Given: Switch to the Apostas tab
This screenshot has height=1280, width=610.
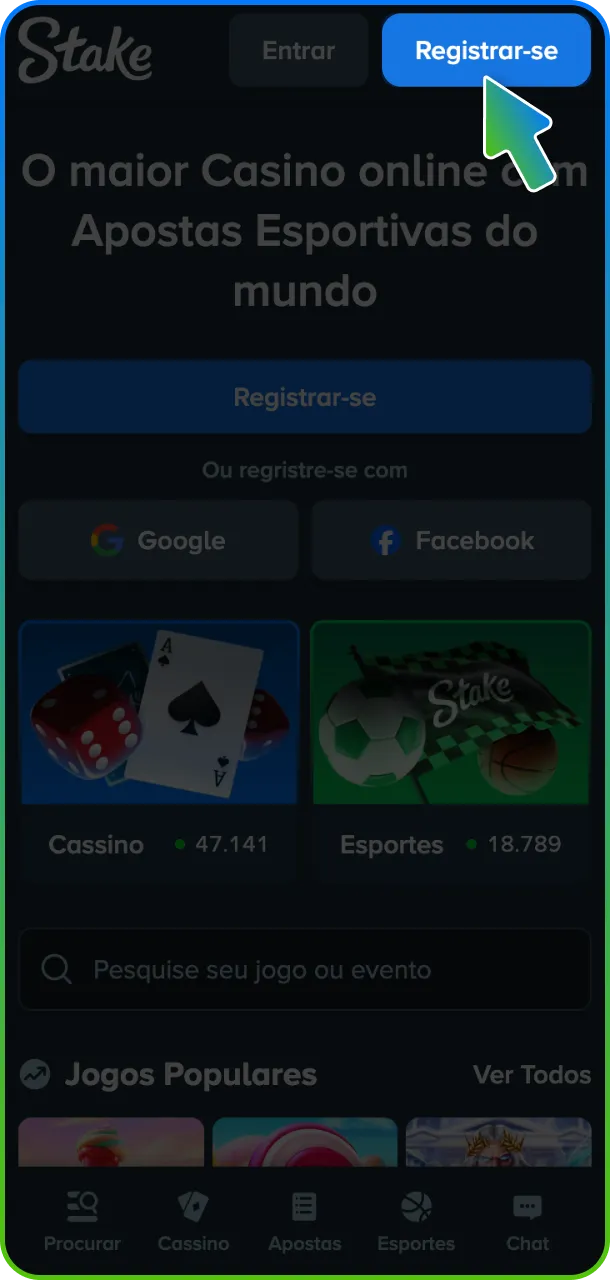Looking at the screenshot, I should click(x=304, y=1222).
